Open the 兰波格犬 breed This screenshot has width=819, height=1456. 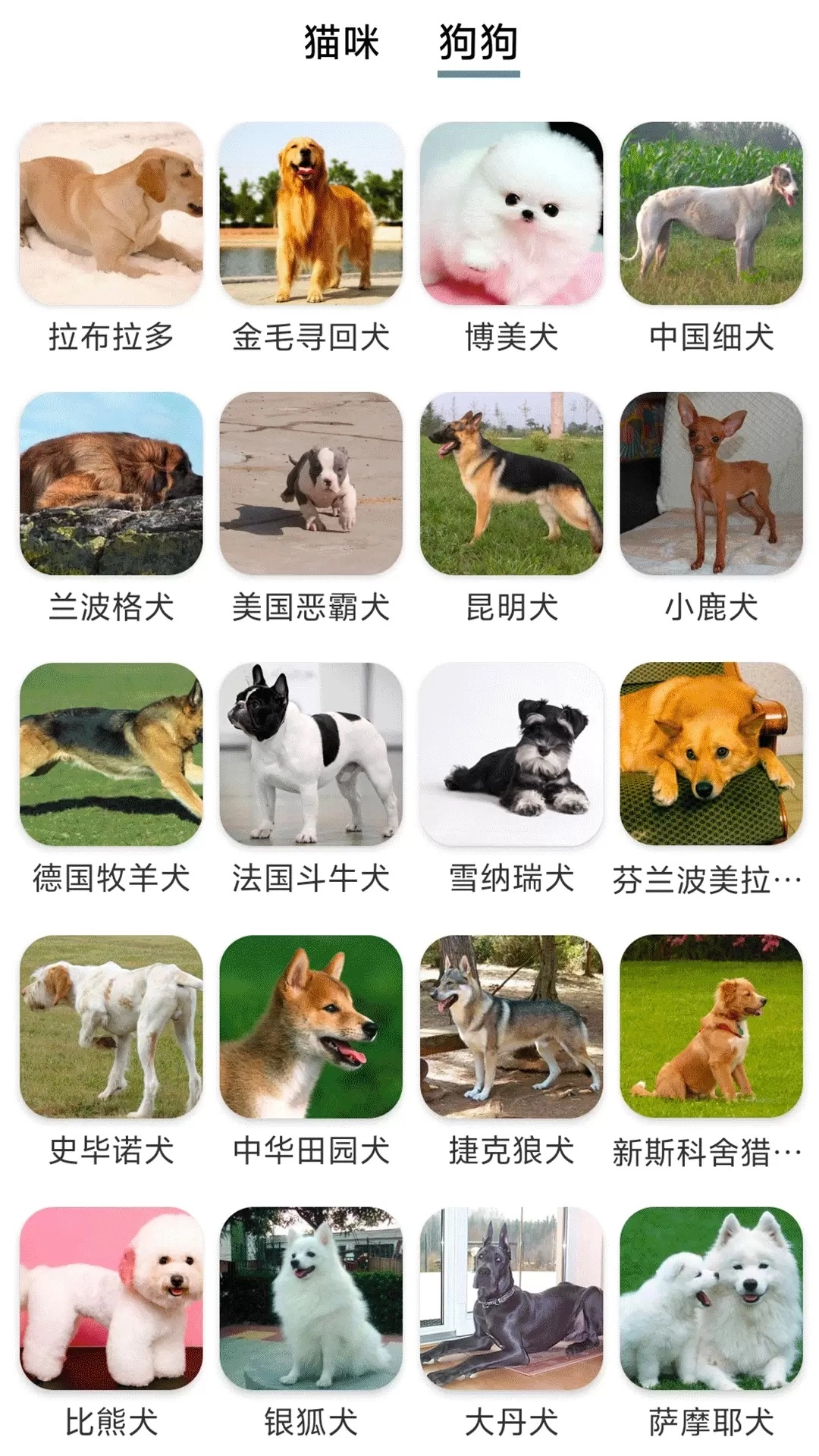[111, 484]
